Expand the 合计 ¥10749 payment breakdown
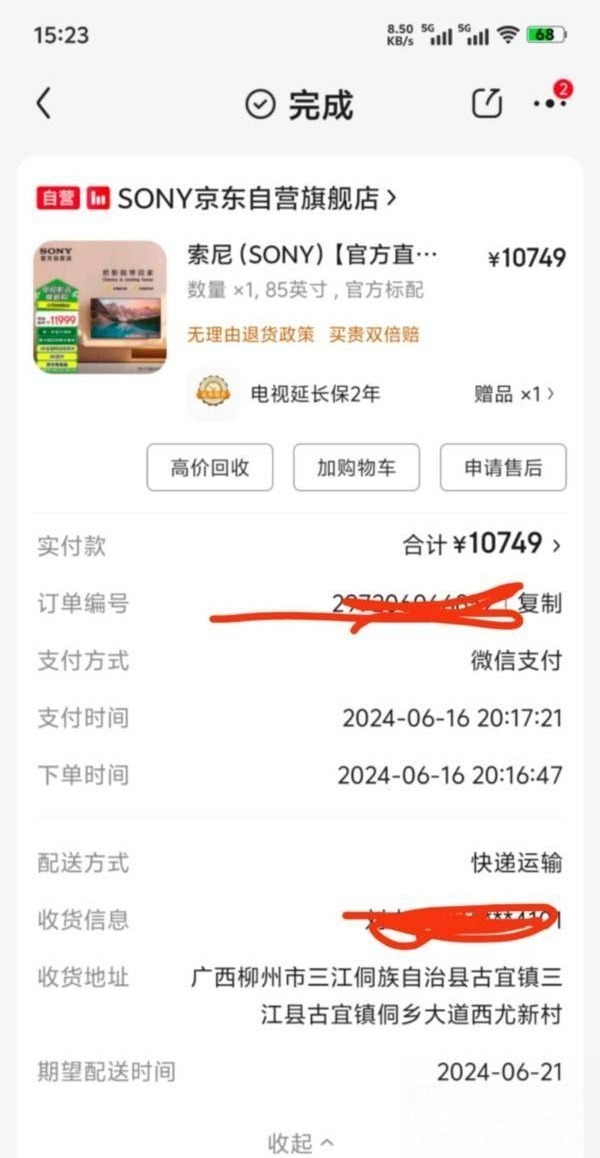Image resolution: width=600 pixels, height=1158 pixels. point(482,545)
